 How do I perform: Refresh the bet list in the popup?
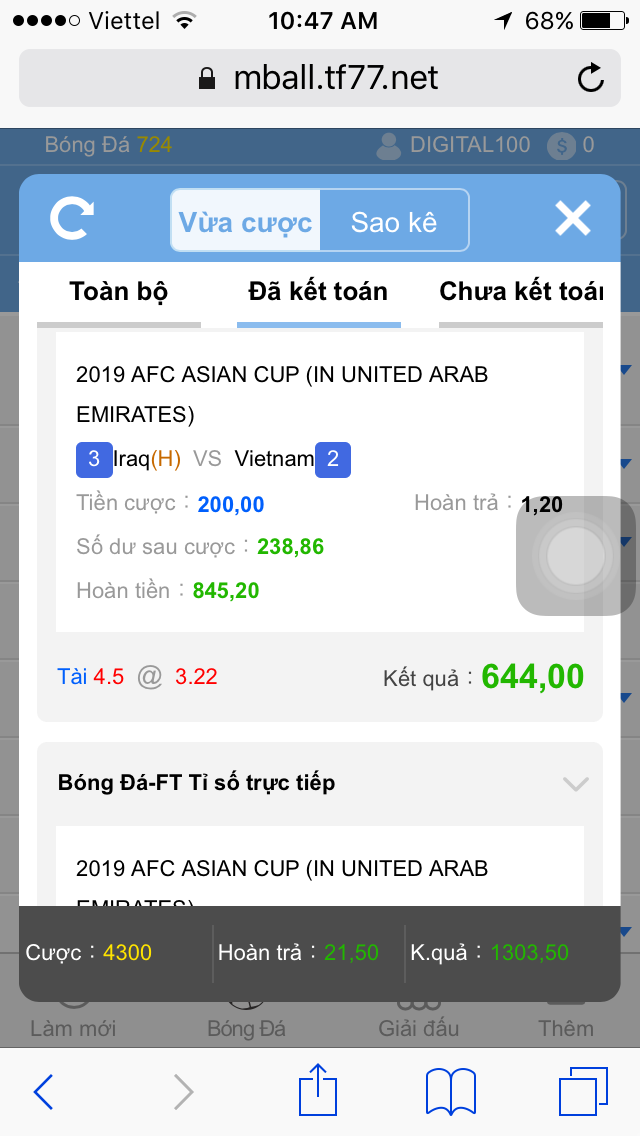pos(72,219)
